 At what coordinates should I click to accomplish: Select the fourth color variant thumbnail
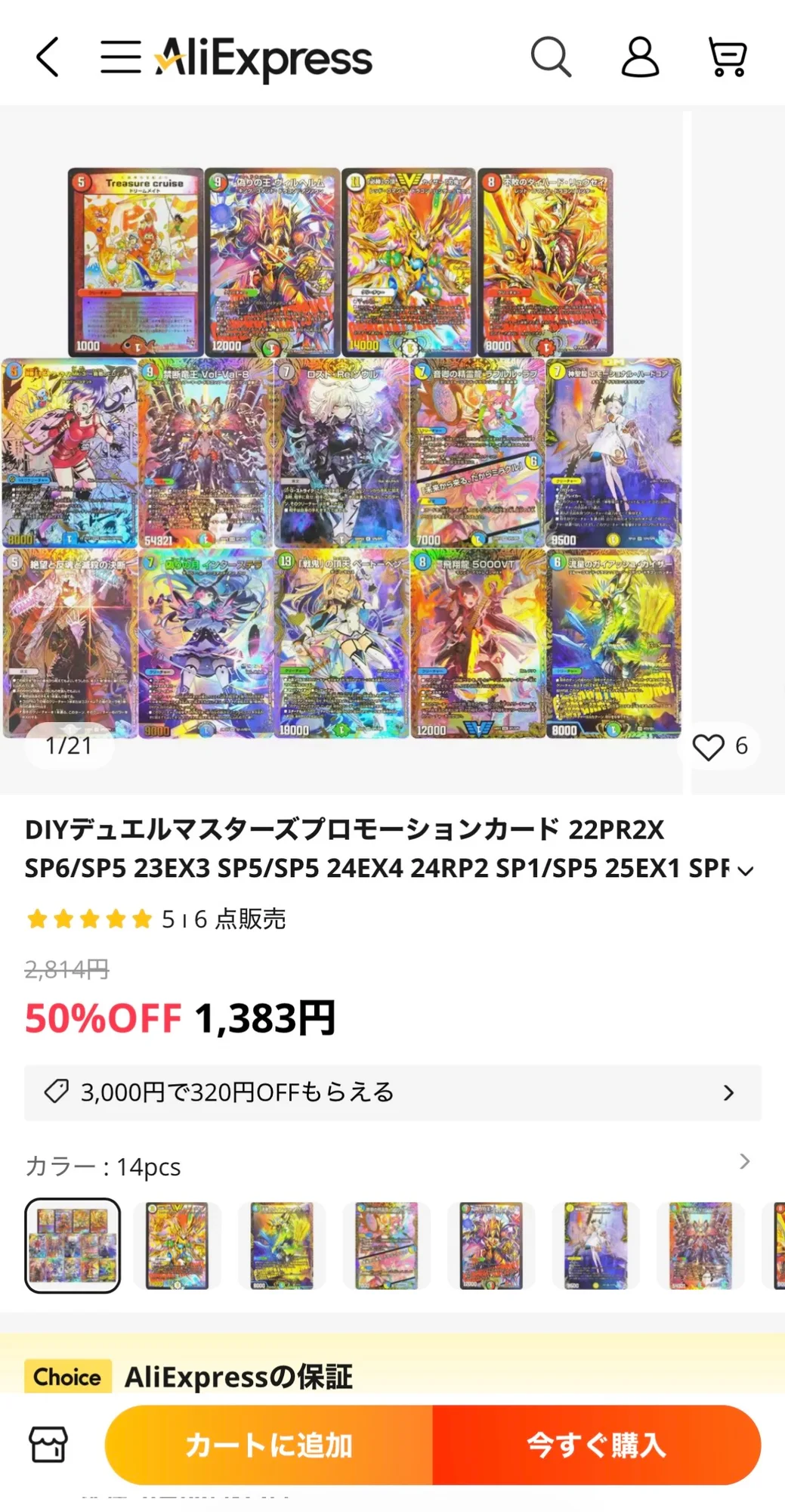(x=387, y=1245)
